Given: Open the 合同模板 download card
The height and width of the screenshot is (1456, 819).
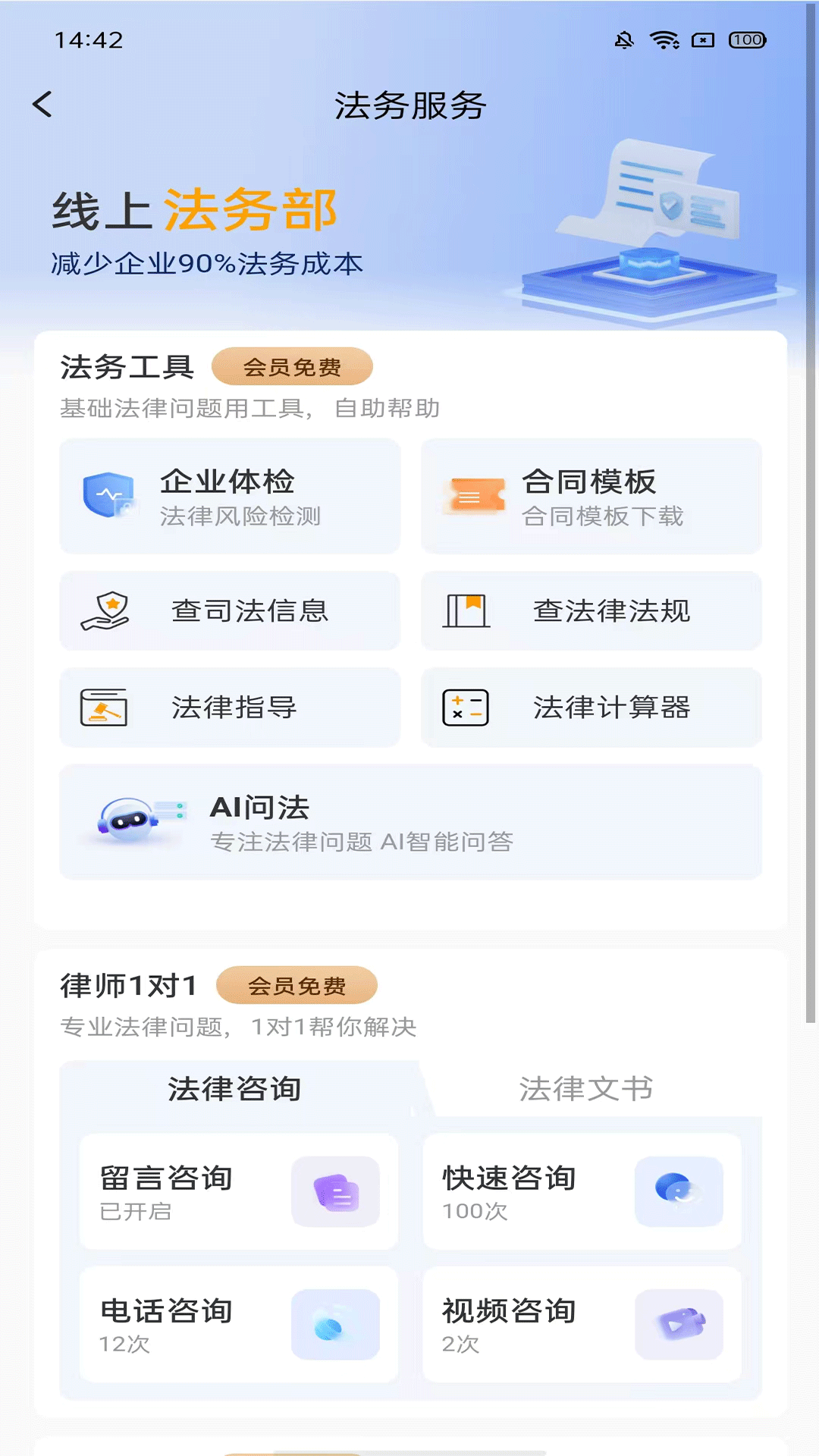Looking at the screenshot, I should [591, 496].
